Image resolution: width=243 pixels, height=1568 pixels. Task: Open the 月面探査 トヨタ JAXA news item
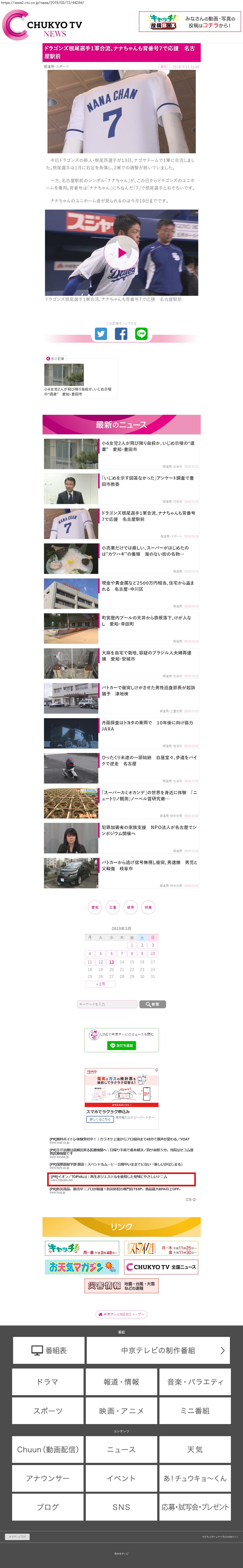[x=149, y=726]
